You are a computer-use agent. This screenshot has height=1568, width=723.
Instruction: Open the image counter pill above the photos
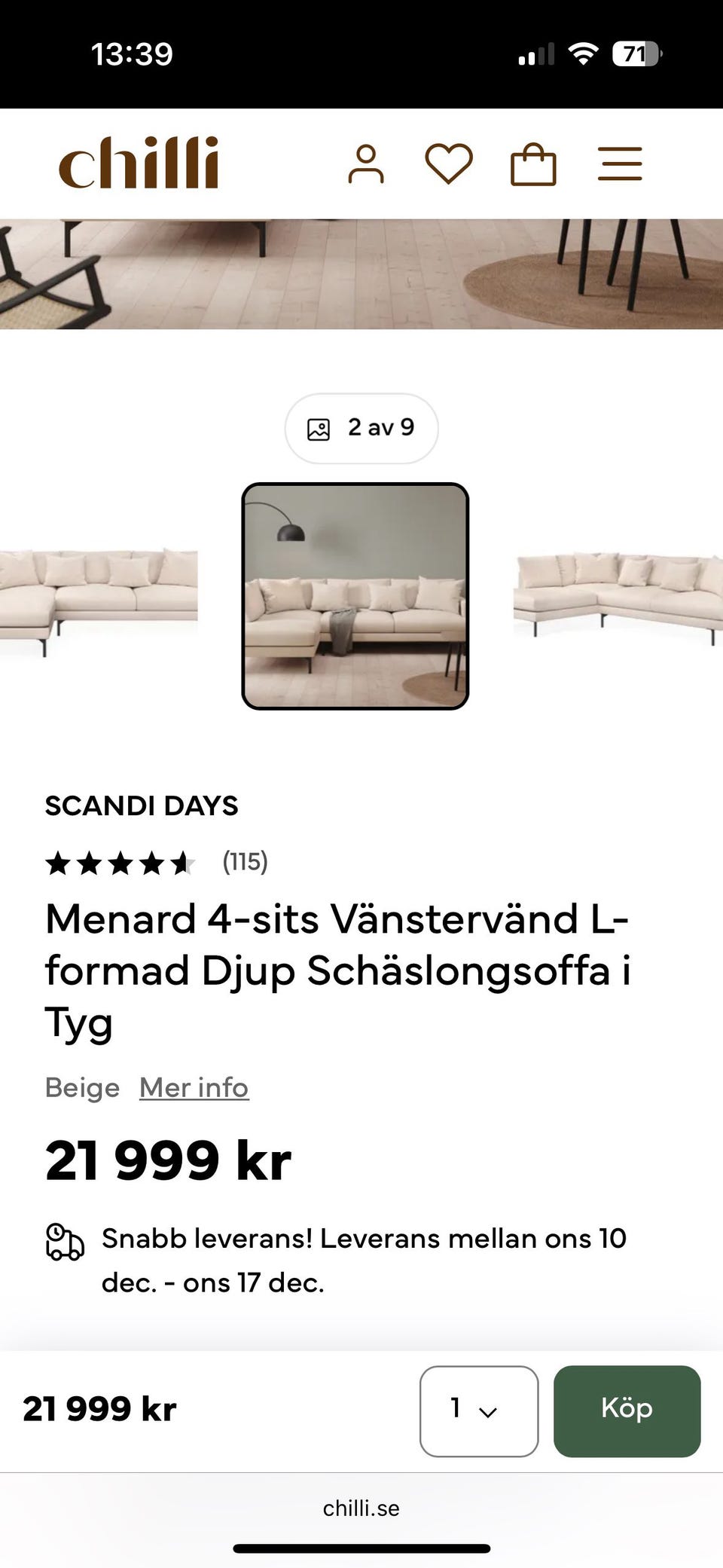click(361, 427)
